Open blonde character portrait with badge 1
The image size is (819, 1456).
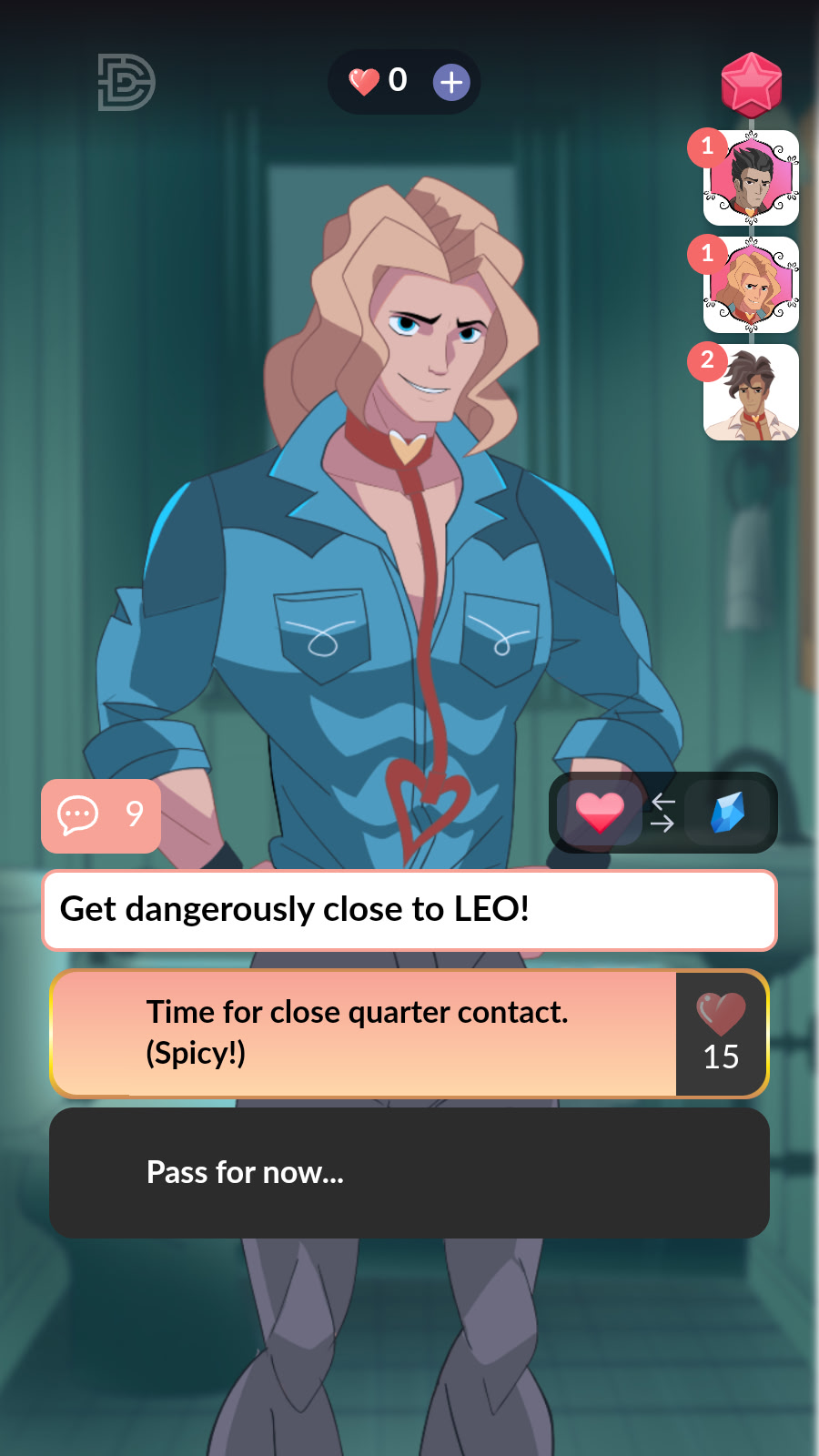(x=752, y=286)
